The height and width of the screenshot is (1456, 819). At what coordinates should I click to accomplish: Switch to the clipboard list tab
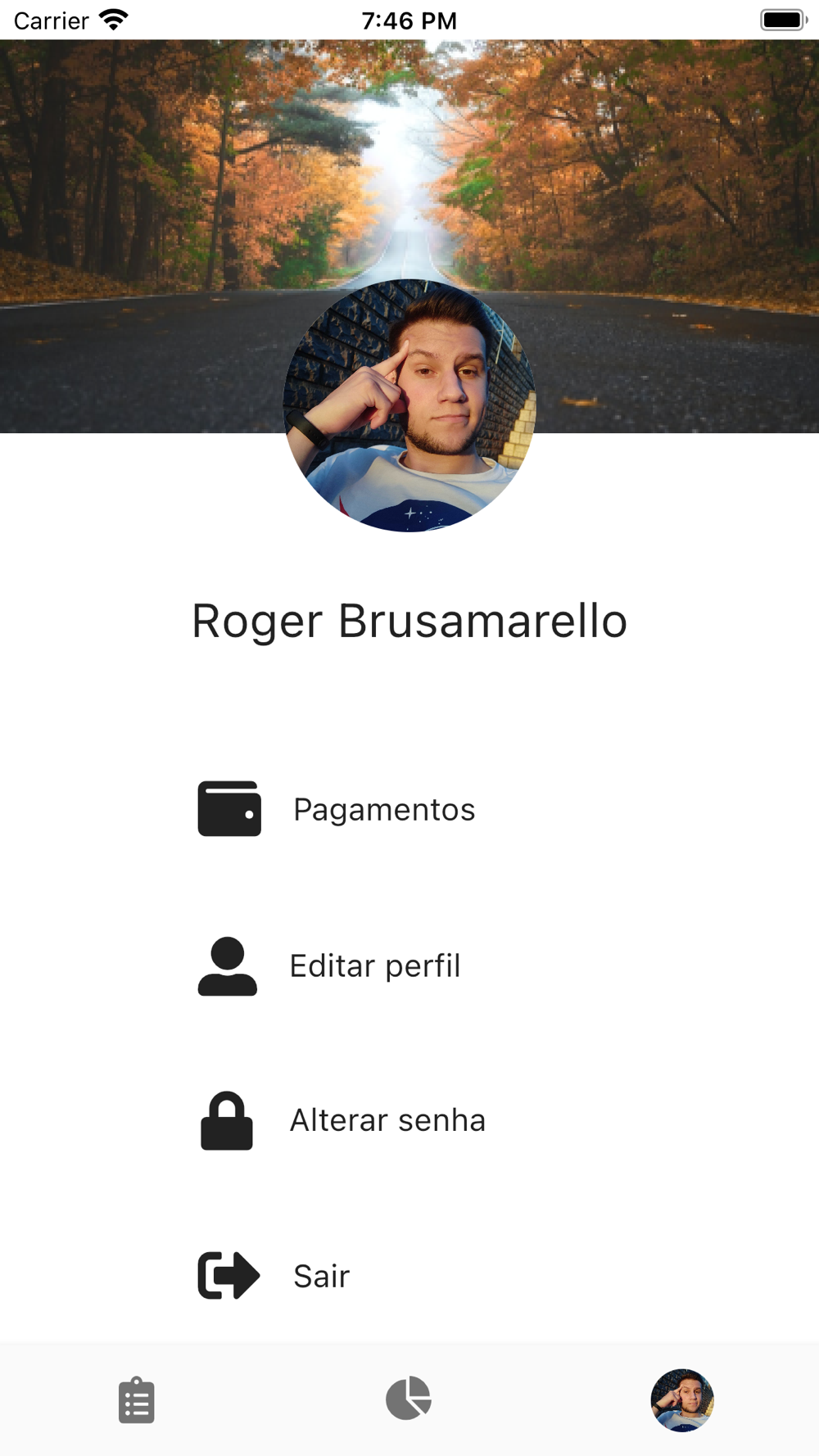click(136, 1399)
